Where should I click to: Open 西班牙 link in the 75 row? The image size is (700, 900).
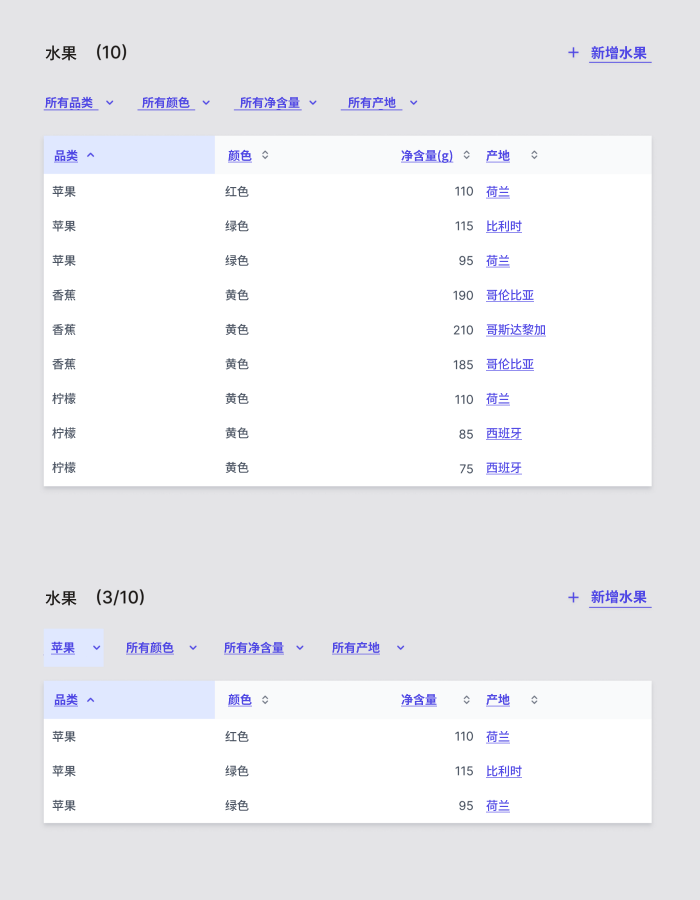(503, 468)
